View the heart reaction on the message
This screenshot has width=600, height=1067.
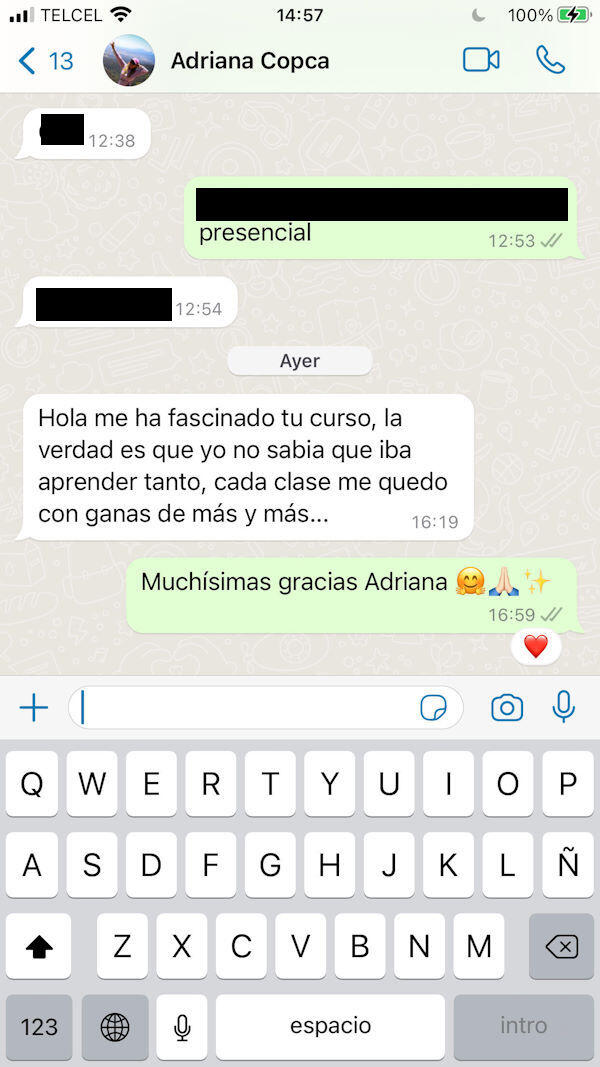coord(536,647)
